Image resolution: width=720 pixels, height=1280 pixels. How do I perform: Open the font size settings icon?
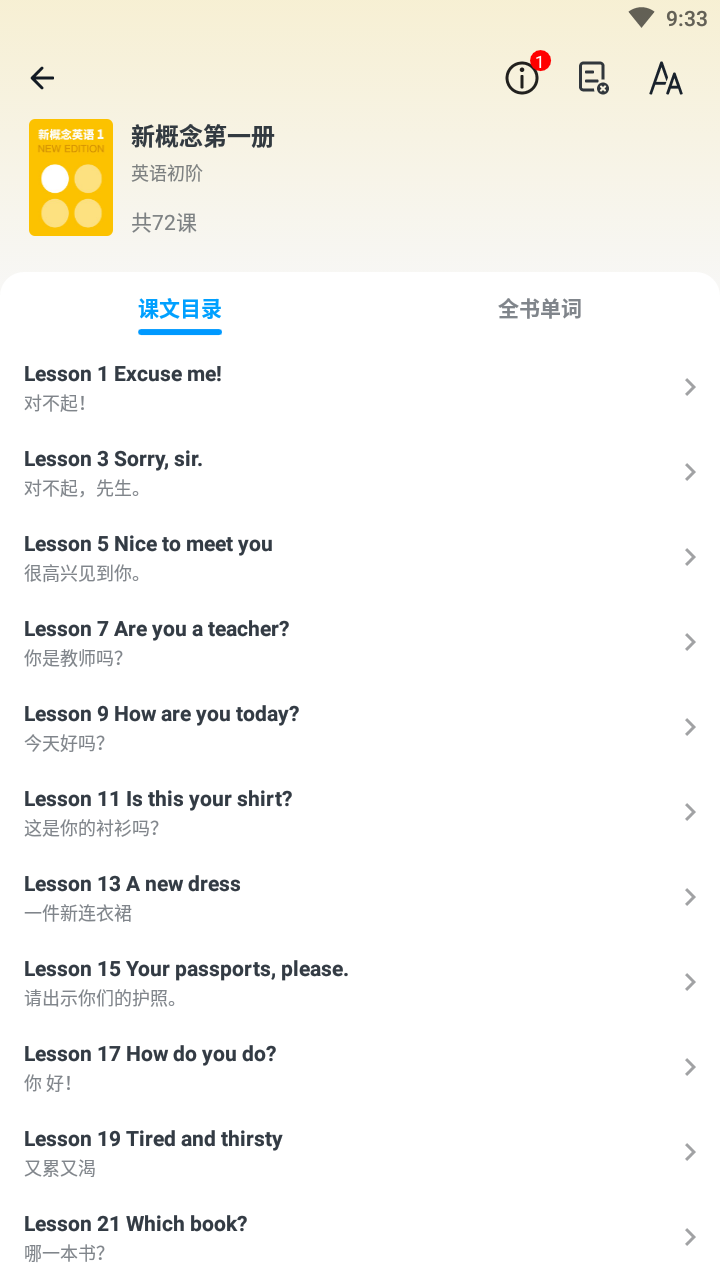pyautogui.click(x=666, y=78)
